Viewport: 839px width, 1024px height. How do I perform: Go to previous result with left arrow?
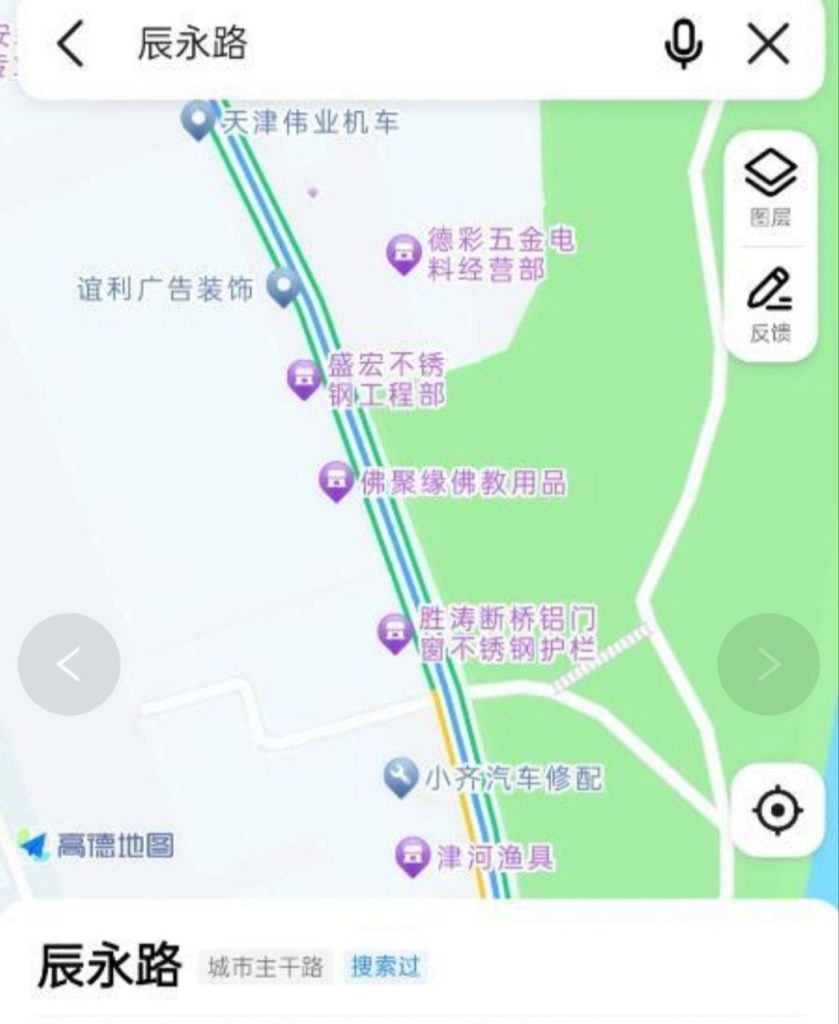[x=67, y=664]
